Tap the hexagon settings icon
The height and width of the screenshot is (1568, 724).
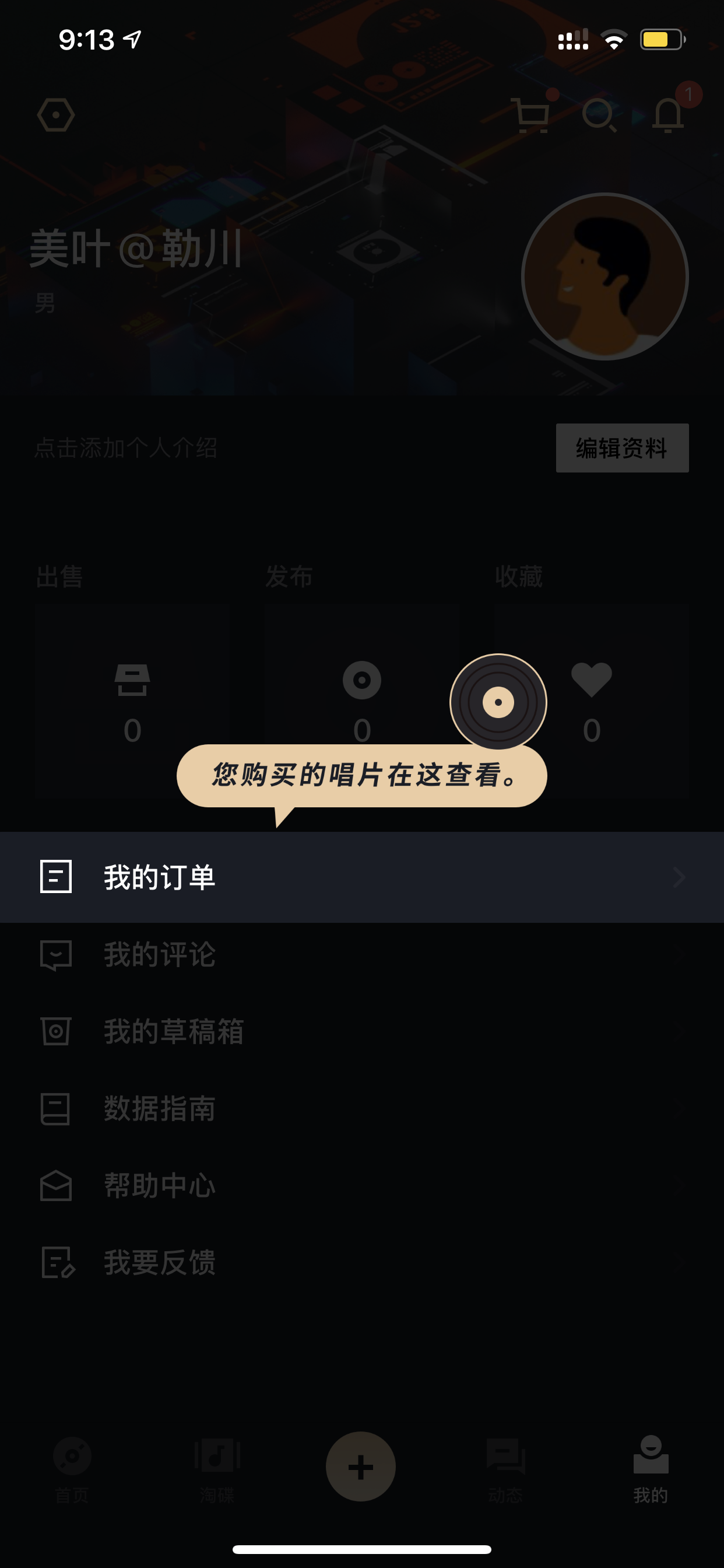pos(56,114)
